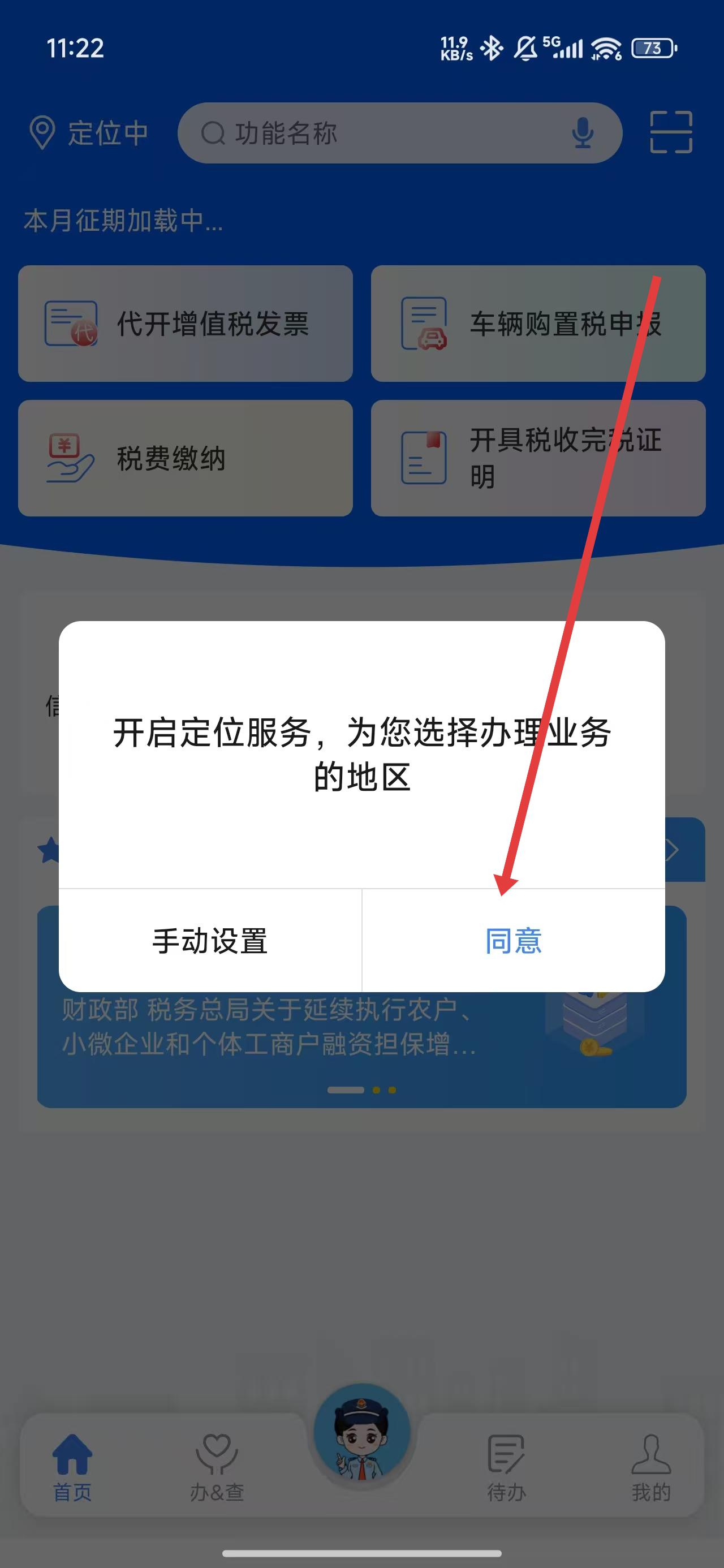Tap the 功能名称 search box
724x1568 pixels.
[x=377, y=133]
